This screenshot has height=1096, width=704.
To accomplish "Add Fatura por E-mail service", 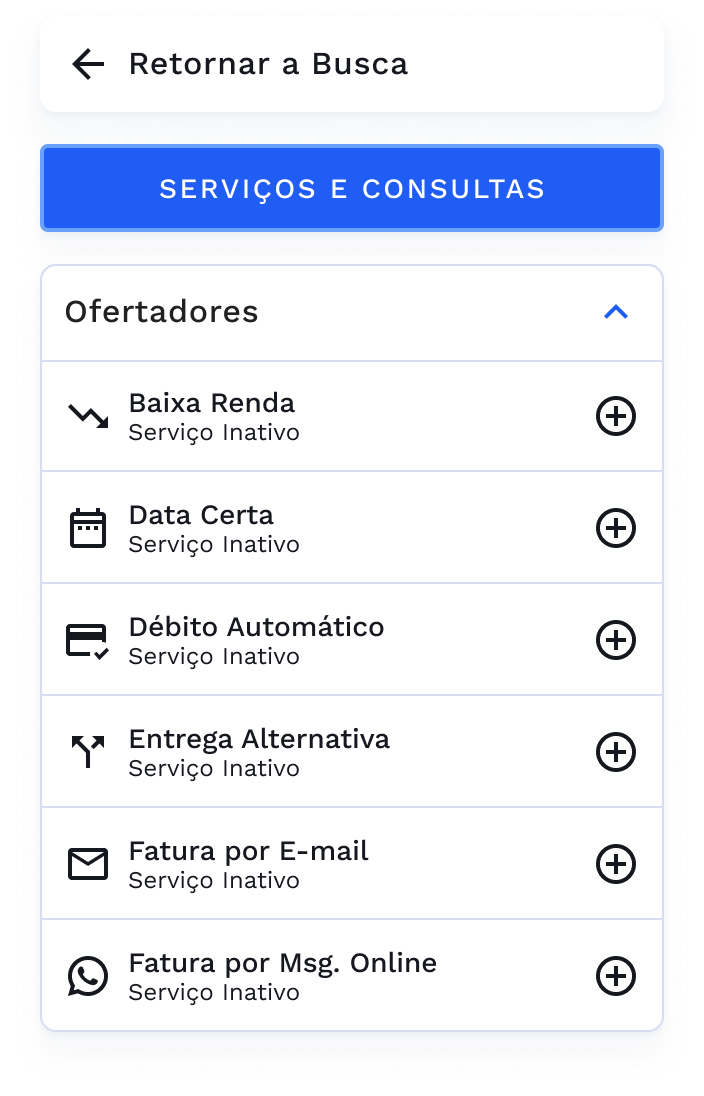I will pyautogui.click(x=616, y=864).
